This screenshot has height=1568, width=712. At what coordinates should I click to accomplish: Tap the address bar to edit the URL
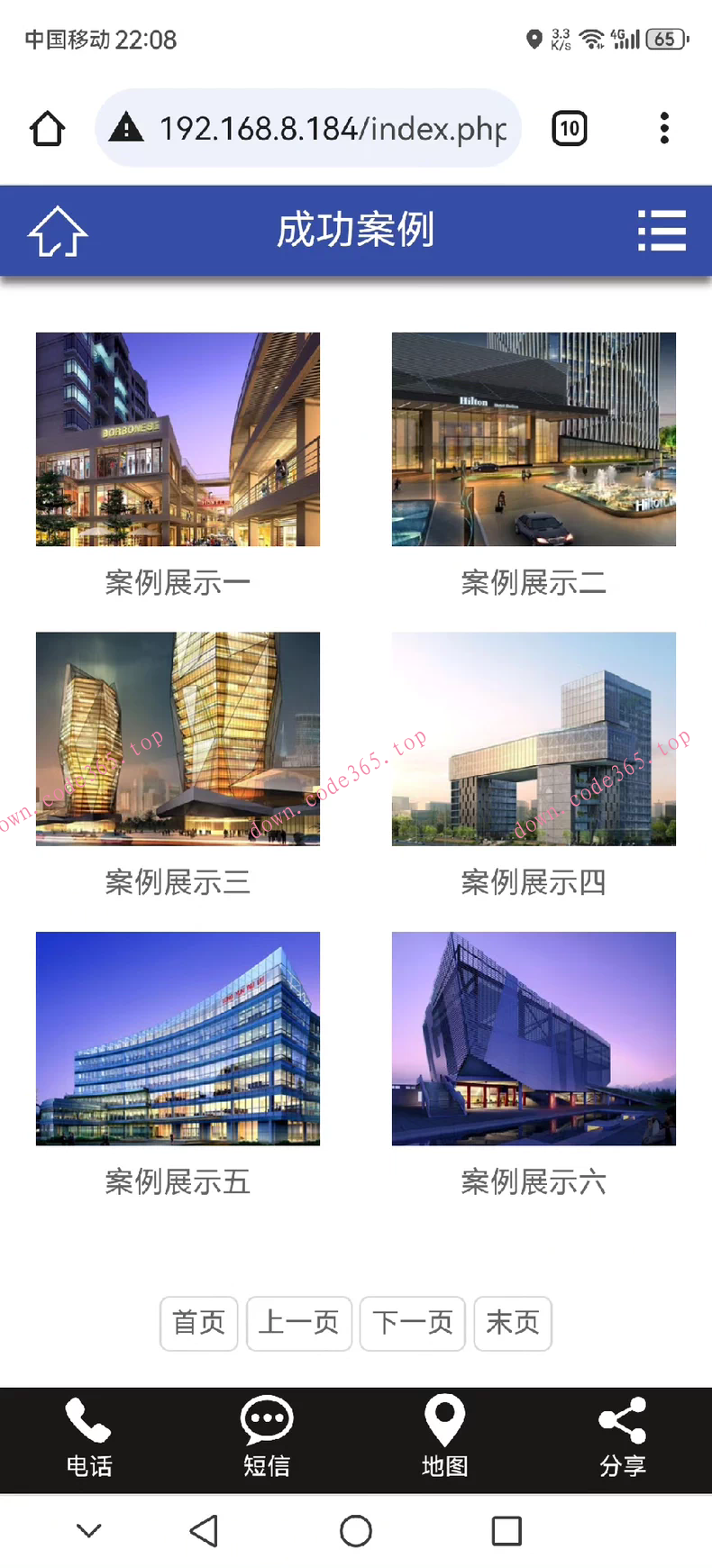click(324, 128)
